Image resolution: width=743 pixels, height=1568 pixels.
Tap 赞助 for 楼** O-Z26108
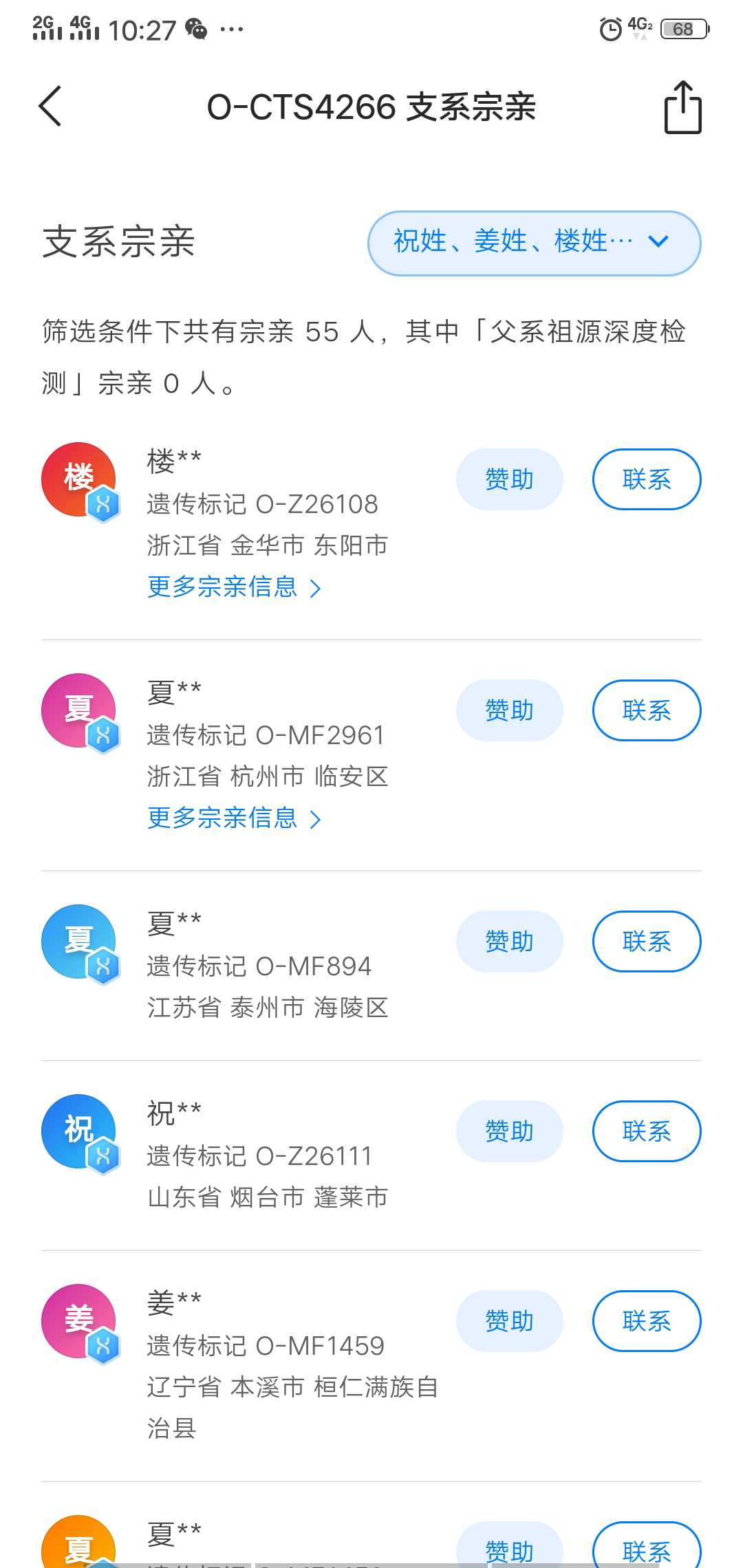point(509,479)
